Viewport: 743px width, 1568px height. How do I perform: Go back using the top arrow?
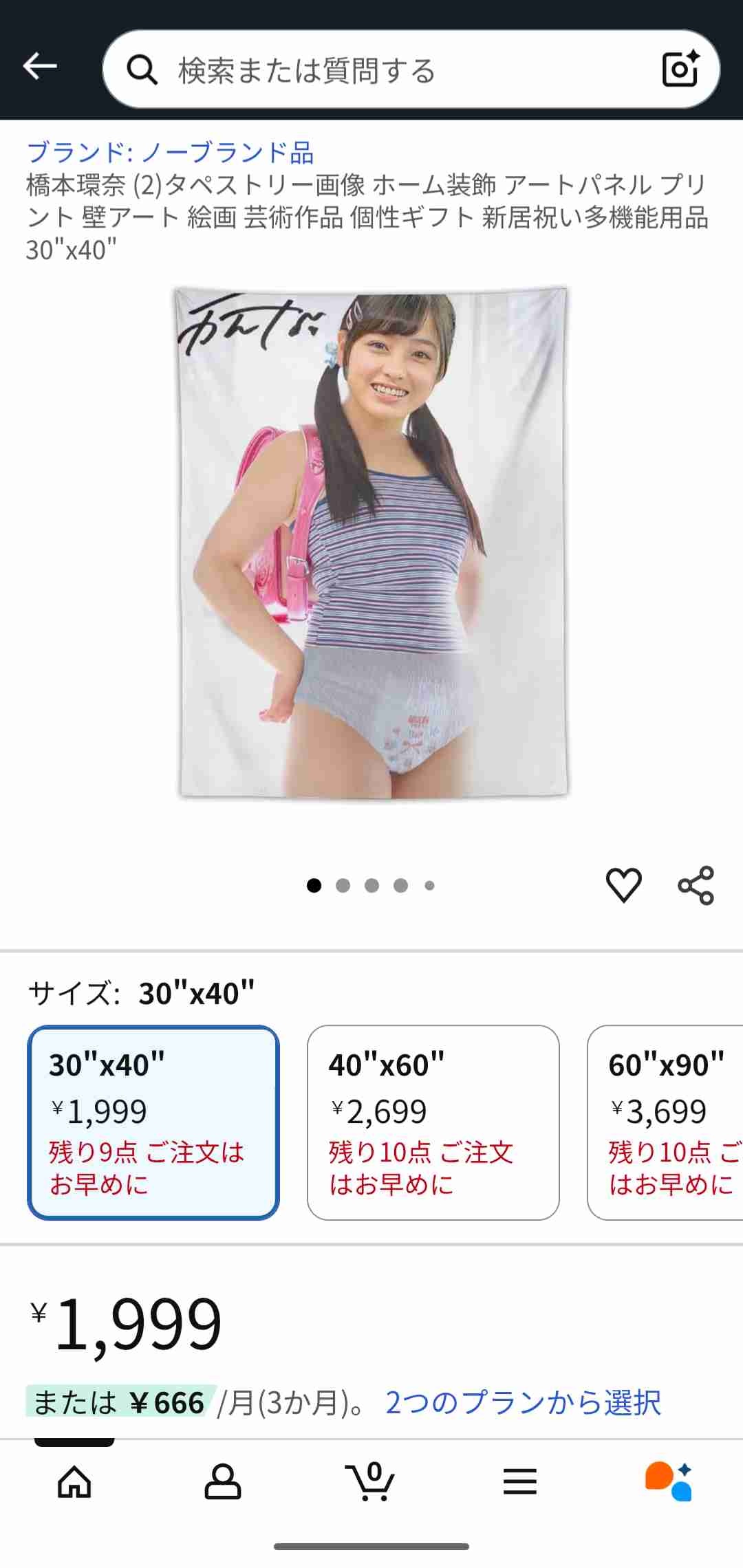[x=40, y=67]
